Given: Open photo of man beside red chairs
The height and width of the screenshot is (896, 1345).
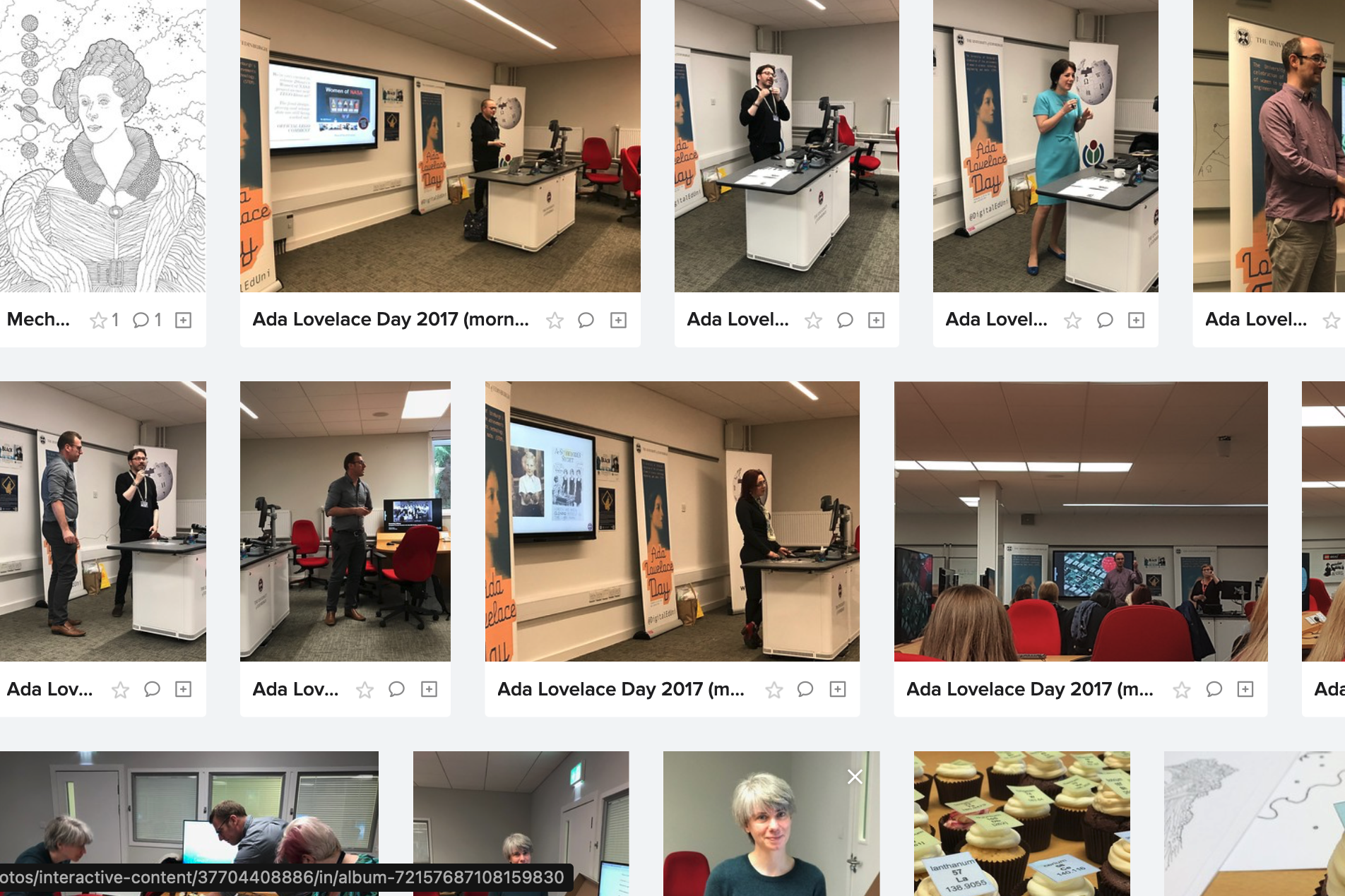Looking at the screenshot, I should [x=345, y=521].
